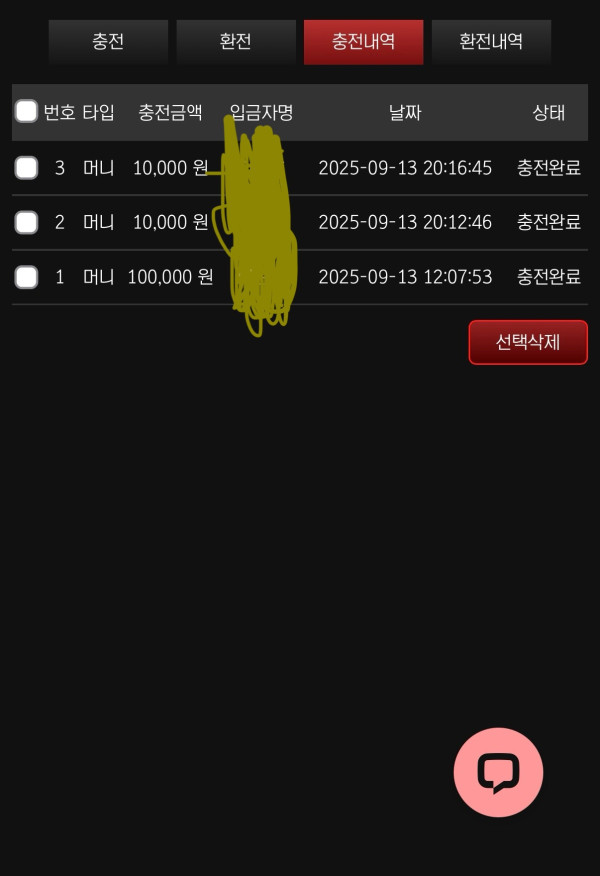Go to the 환전내역 tab

pos(491,42)
